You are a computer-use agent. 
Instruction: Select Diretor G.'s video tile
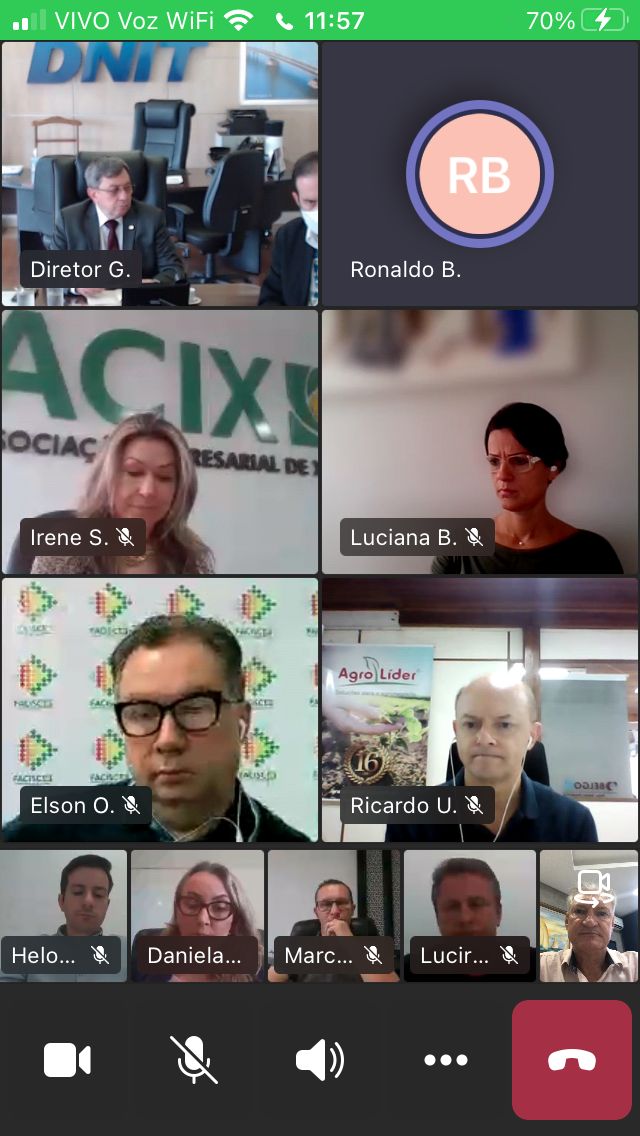click(x=160, y=173)
